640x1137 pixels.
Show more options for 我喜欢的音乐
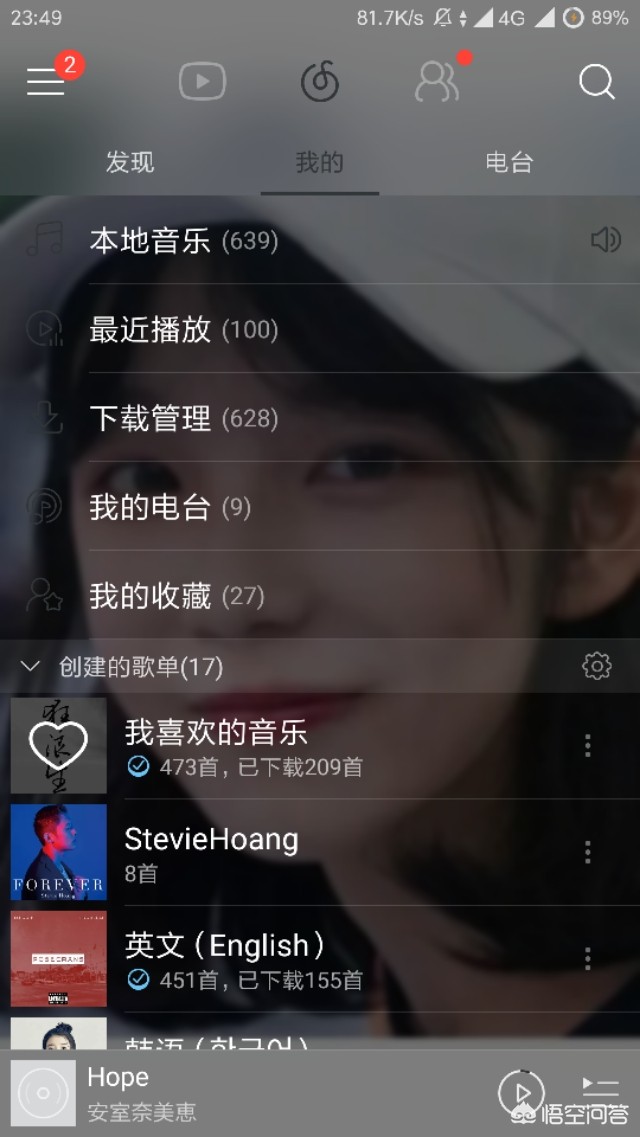(587, 745)
